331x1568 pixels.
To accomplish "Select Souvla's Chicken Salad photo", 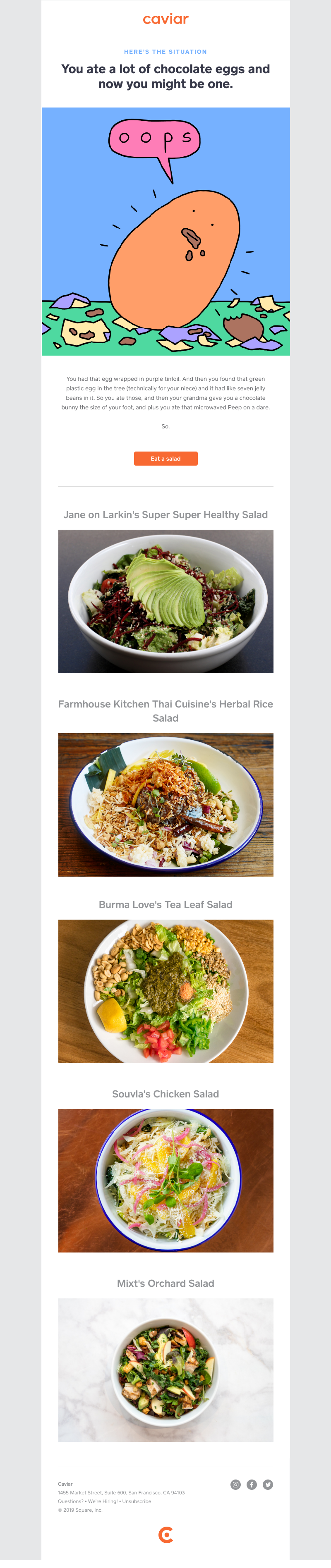I will [x=165, y=1180].
